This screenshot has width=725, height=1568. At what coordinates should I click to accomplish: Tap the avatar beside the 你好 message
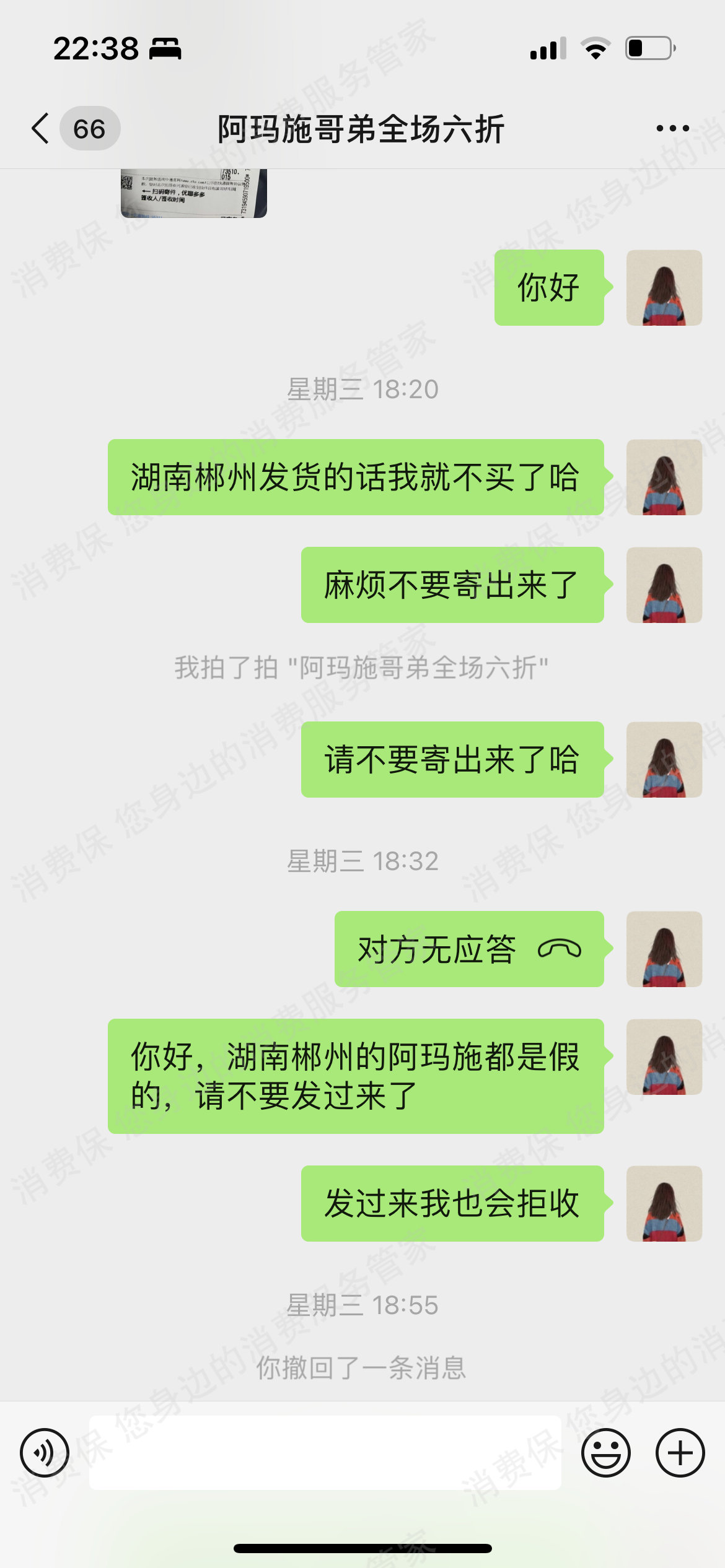(664, 288)
